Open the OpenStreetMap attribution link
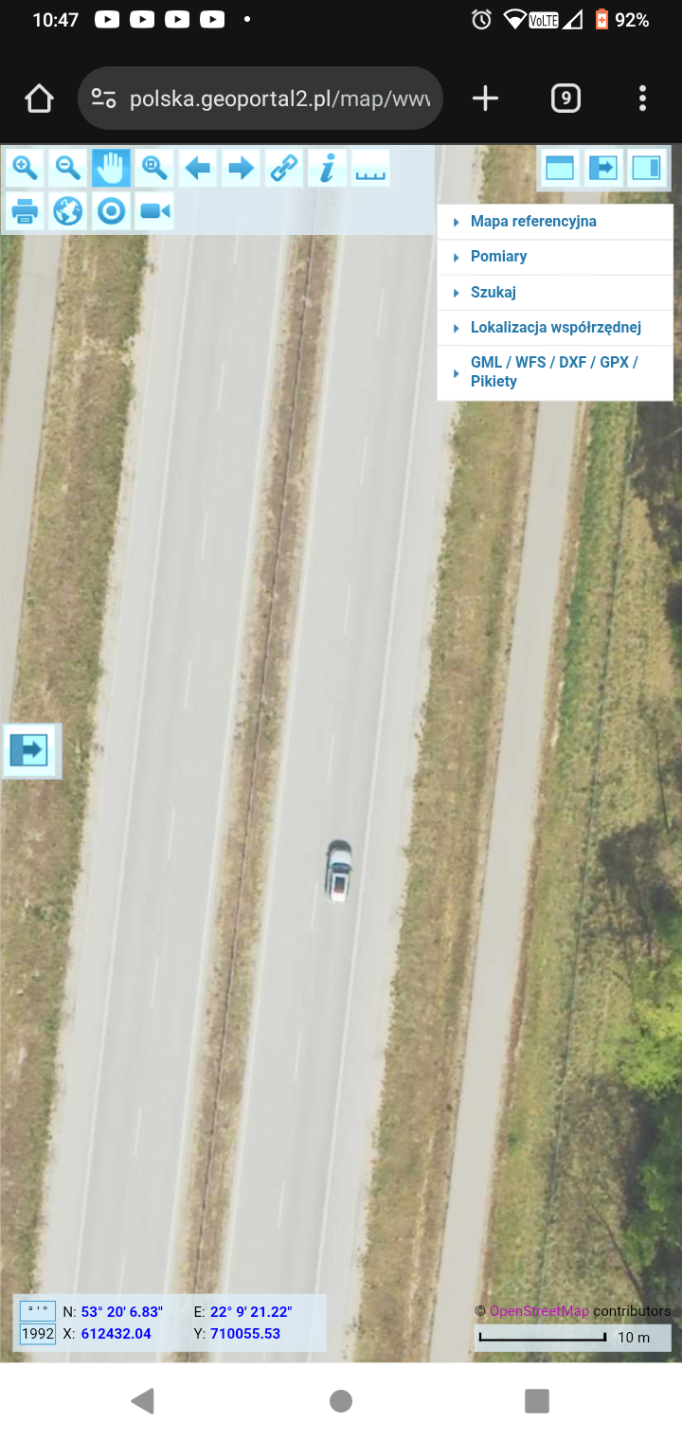Image resolution: width=682 pixels, height=1440 pixels. coord(539,1311)
